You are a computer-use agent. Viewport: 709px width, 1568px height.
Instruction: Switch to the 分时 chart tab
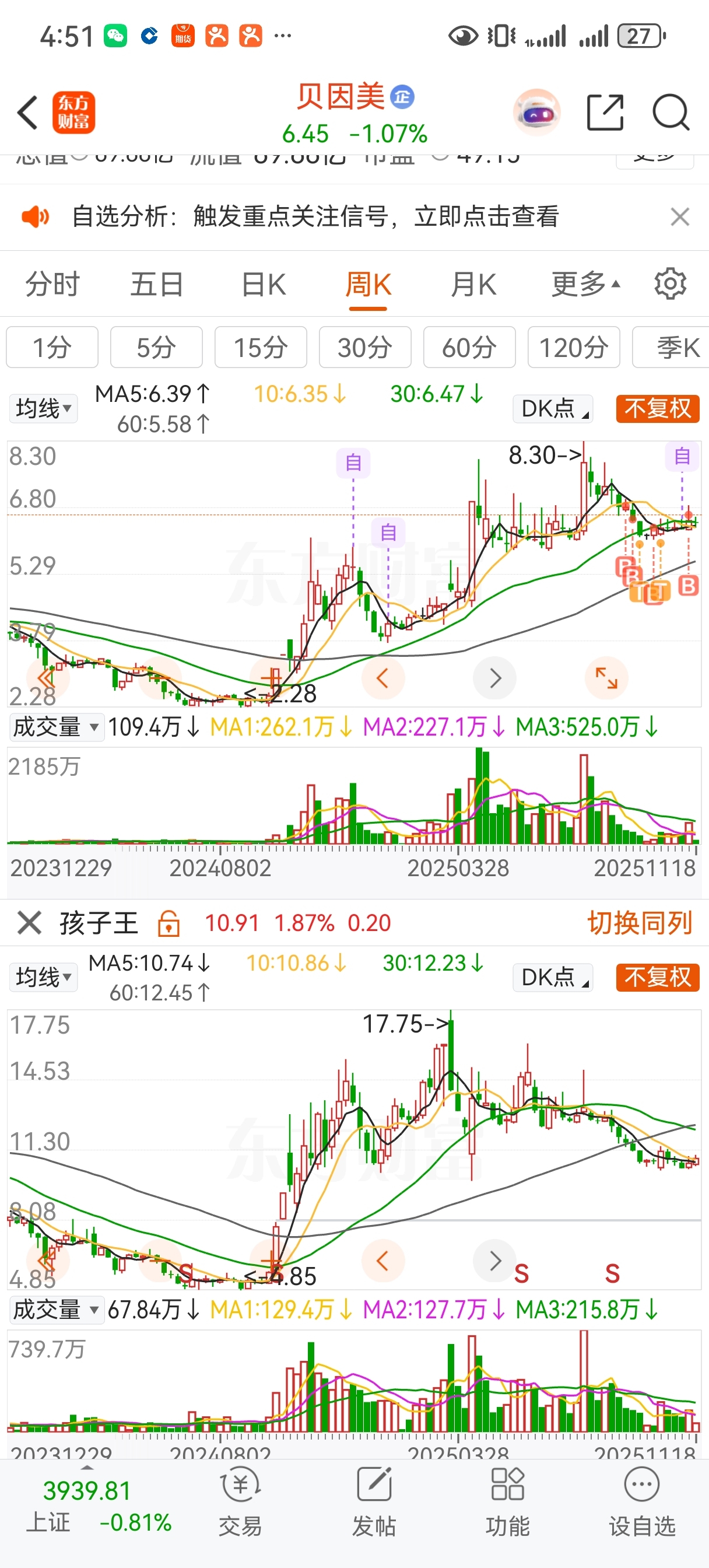pos(52,284)
